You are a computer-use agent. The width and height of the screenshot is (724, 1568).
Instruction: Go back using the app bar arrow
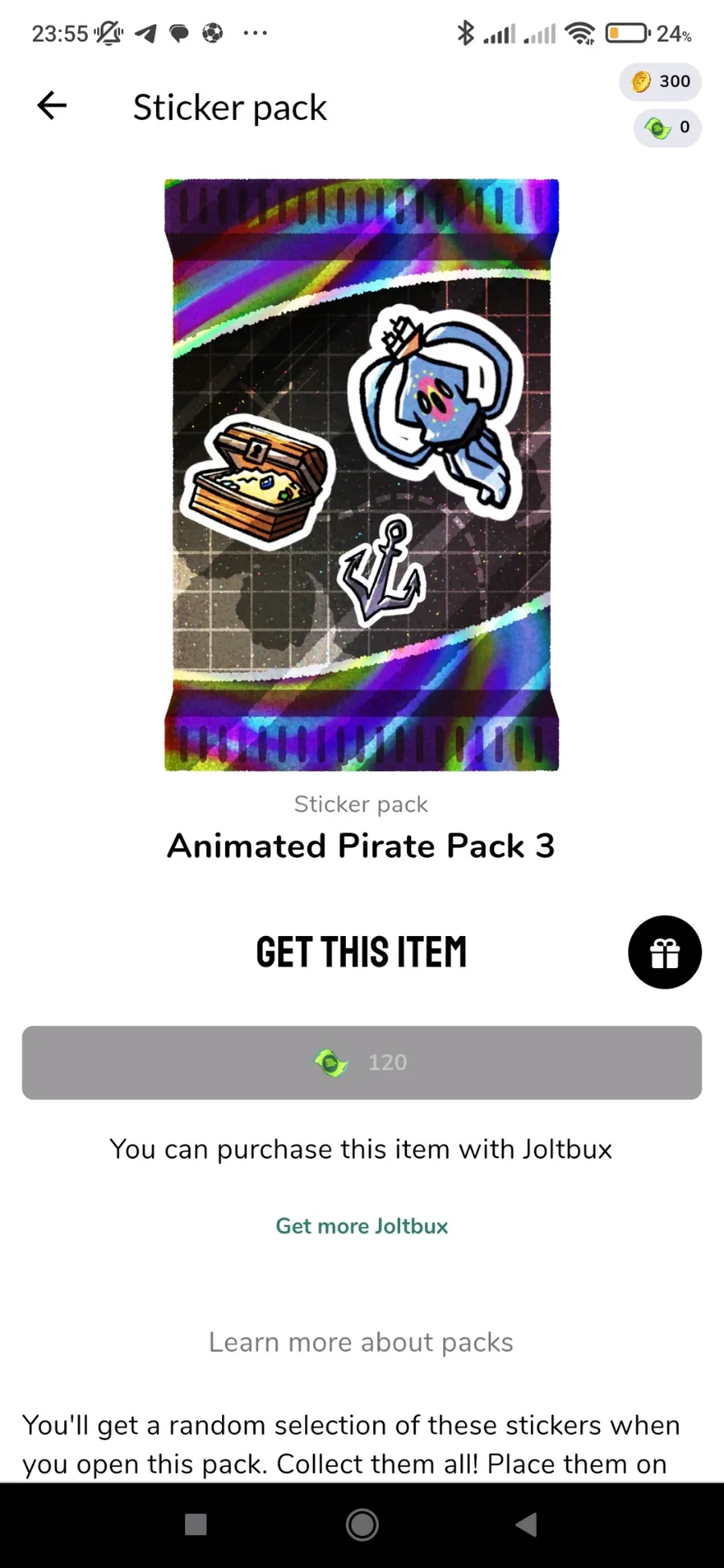52,105
